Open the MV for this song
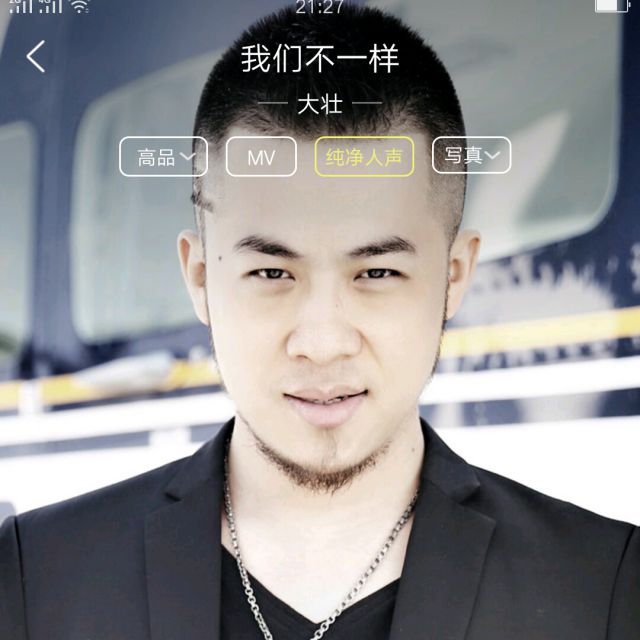The width and height of the screenshot is (640, 640). [261, 157]
